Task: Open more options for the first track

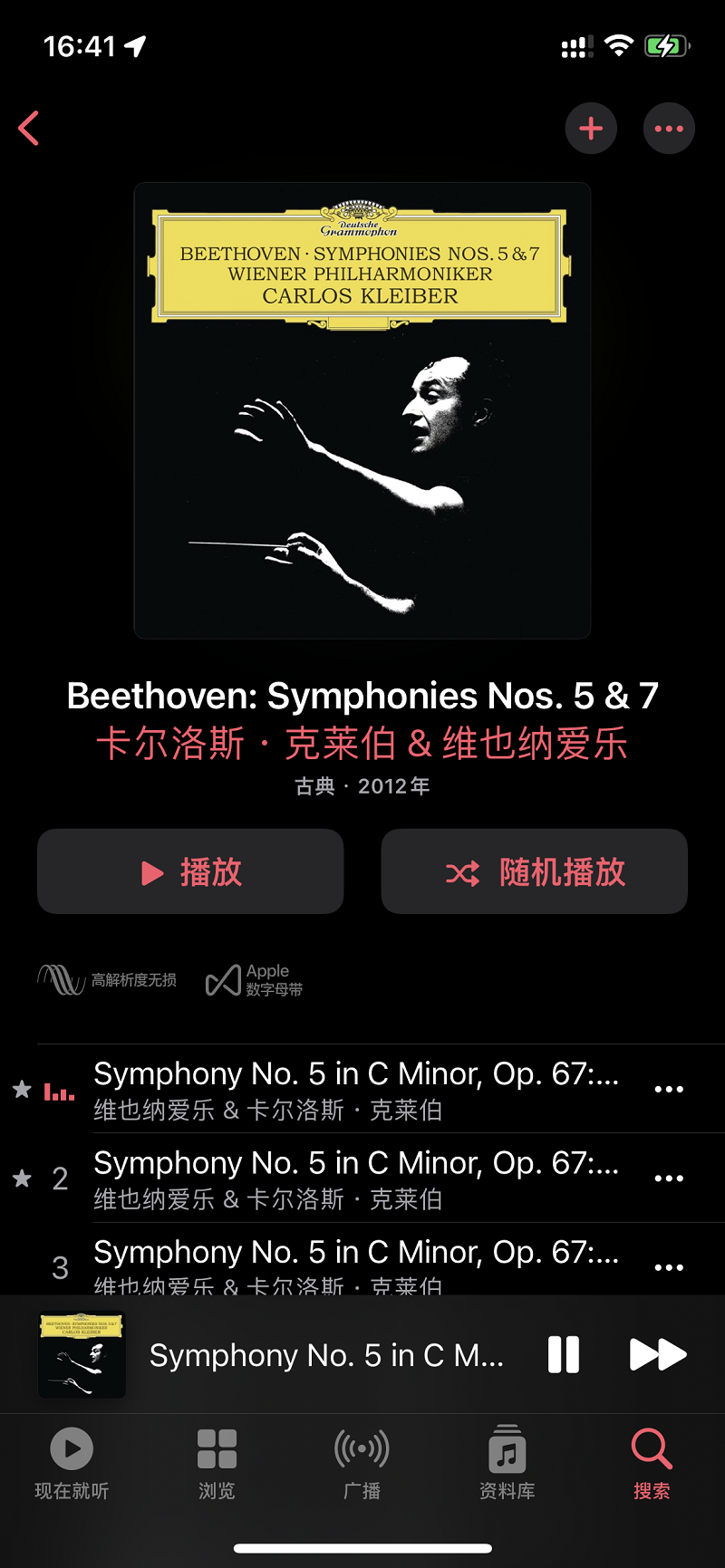Action: (669, 1089)
